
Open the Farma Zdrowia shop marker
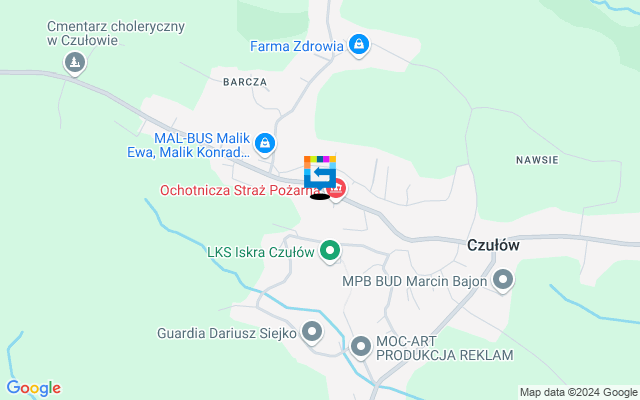(x=360, y=45)
